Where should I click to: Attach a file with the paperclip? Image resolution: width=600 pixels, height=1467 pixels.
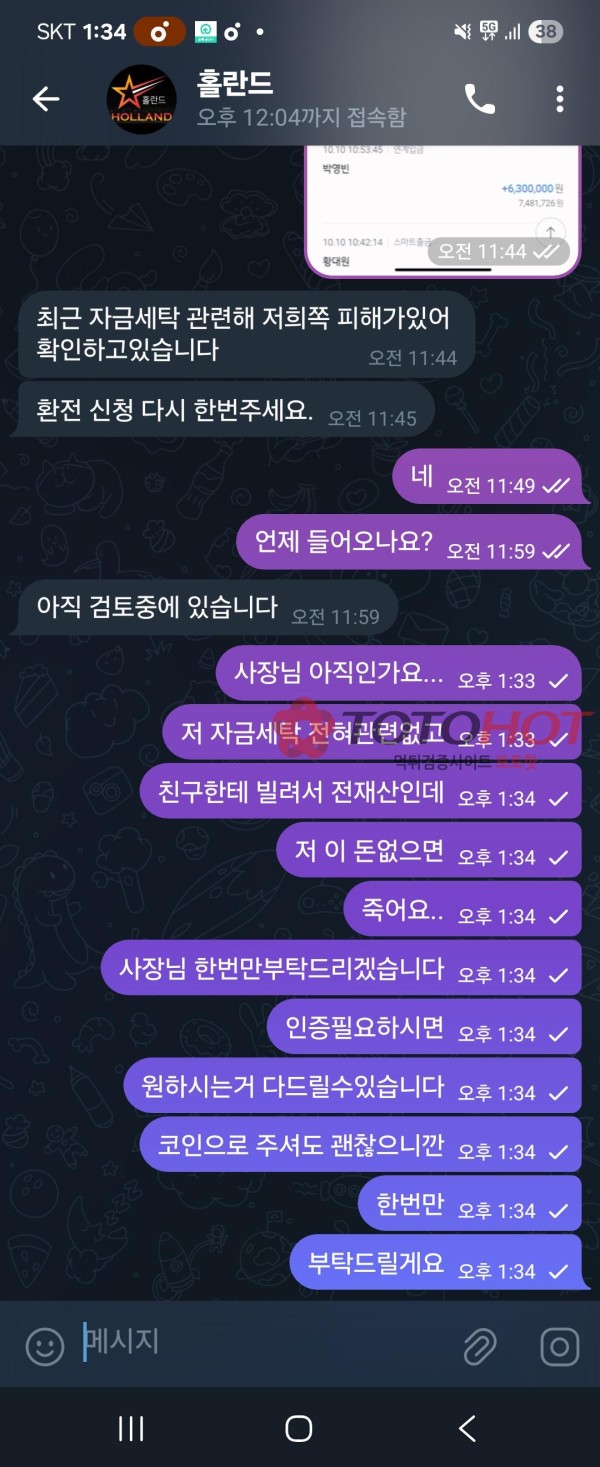[480, 1346]
